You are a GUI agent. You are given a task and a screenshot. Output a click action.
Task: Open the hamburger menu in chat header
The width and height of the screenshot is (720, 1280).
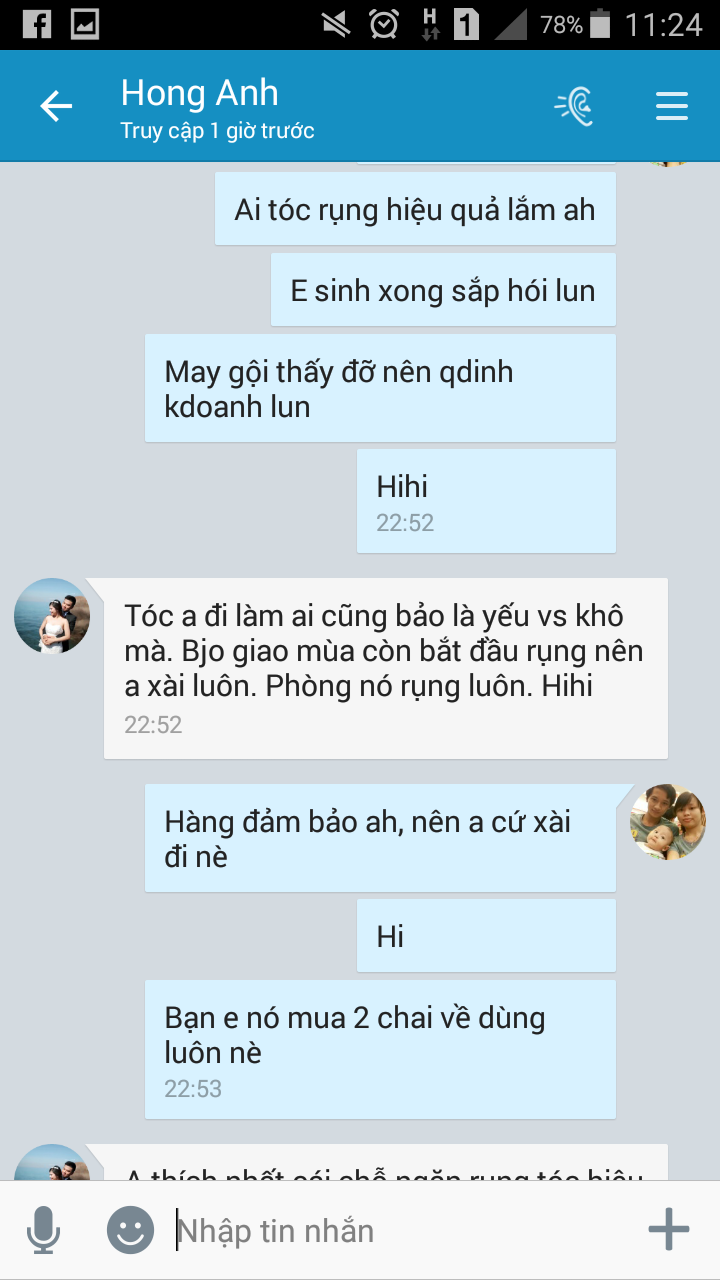click(672, 106)
